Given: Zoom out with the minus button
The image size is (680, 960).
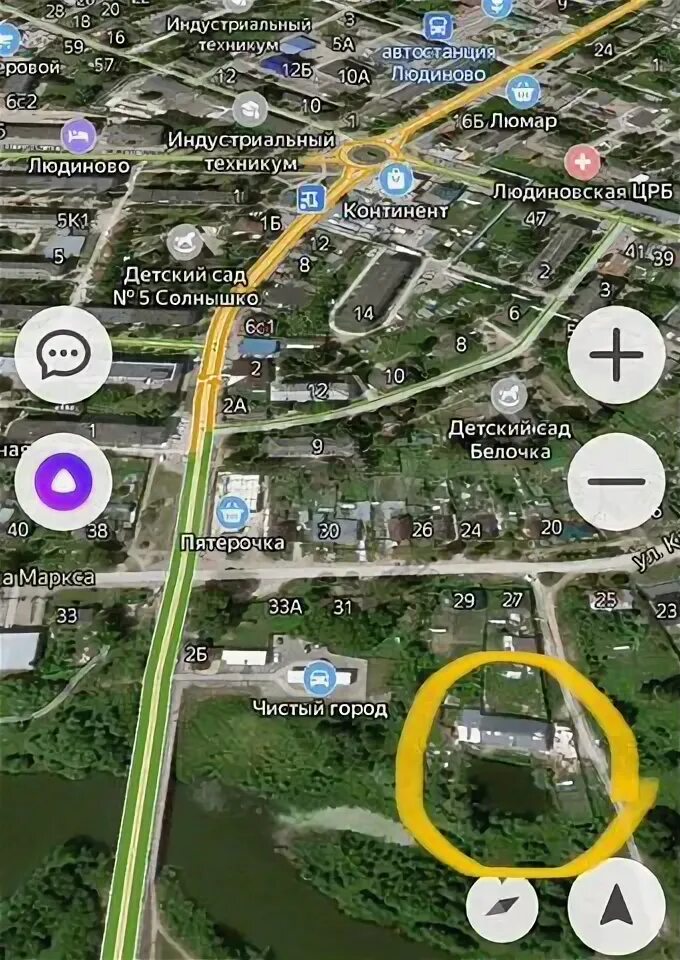Looking at the screenshot, I should 616,482.
